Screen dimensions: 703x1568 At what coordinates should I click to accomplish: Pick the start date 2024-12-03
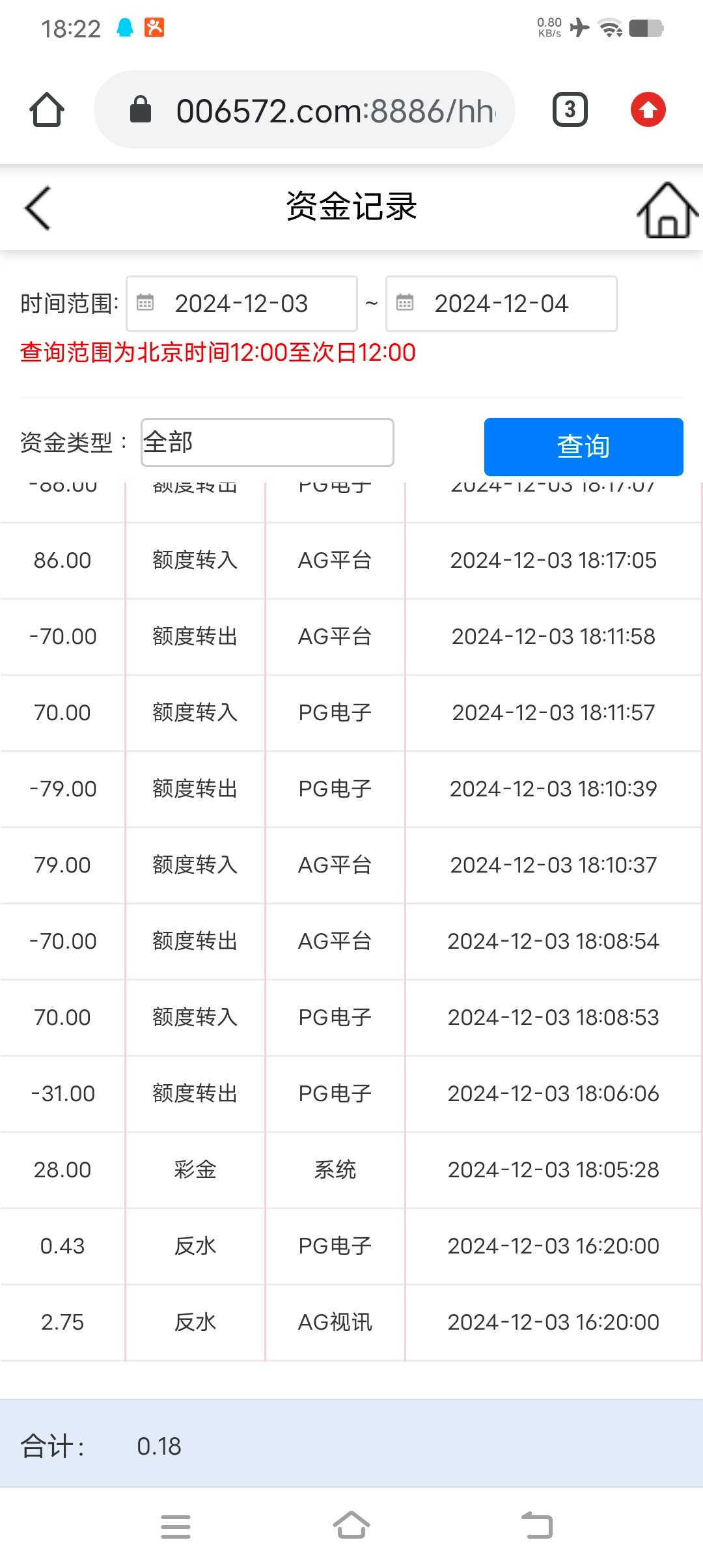point(241,303)
